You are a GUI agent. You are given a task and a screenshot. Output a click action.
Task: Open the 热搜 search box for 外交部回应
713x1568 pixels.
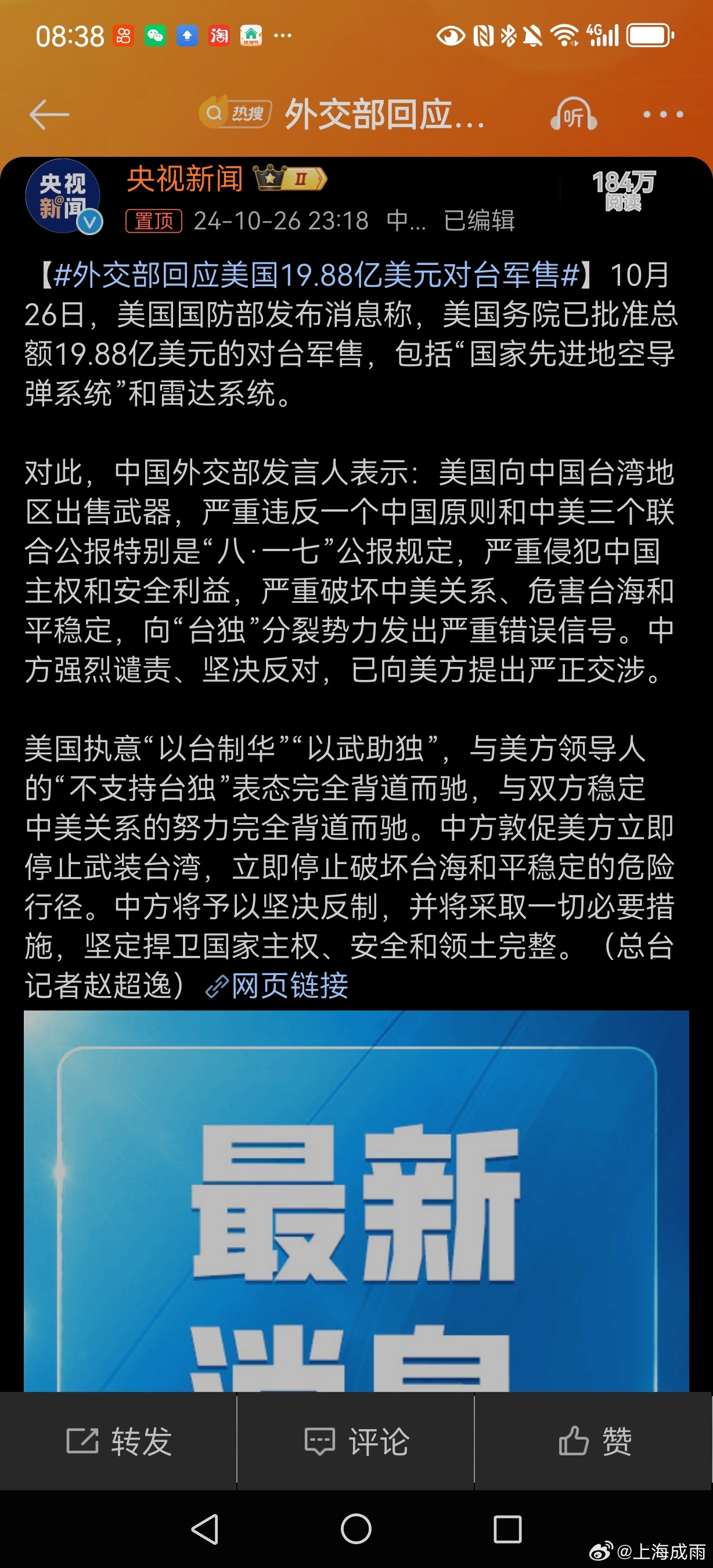click(x=341, y=114)
